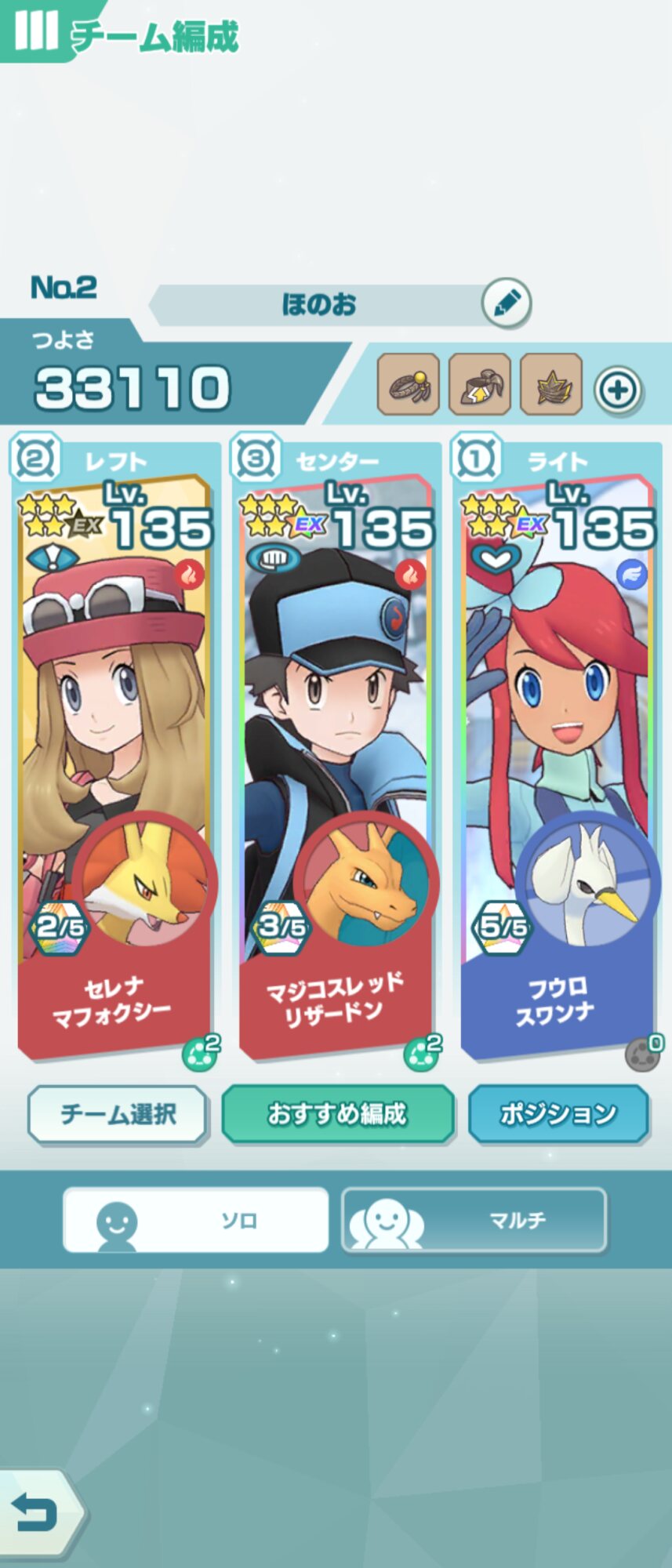The image size is (672, 1568).
Task: Switch to the ソロ tab
Action: pyautogui.click(x=195, y=1221)
